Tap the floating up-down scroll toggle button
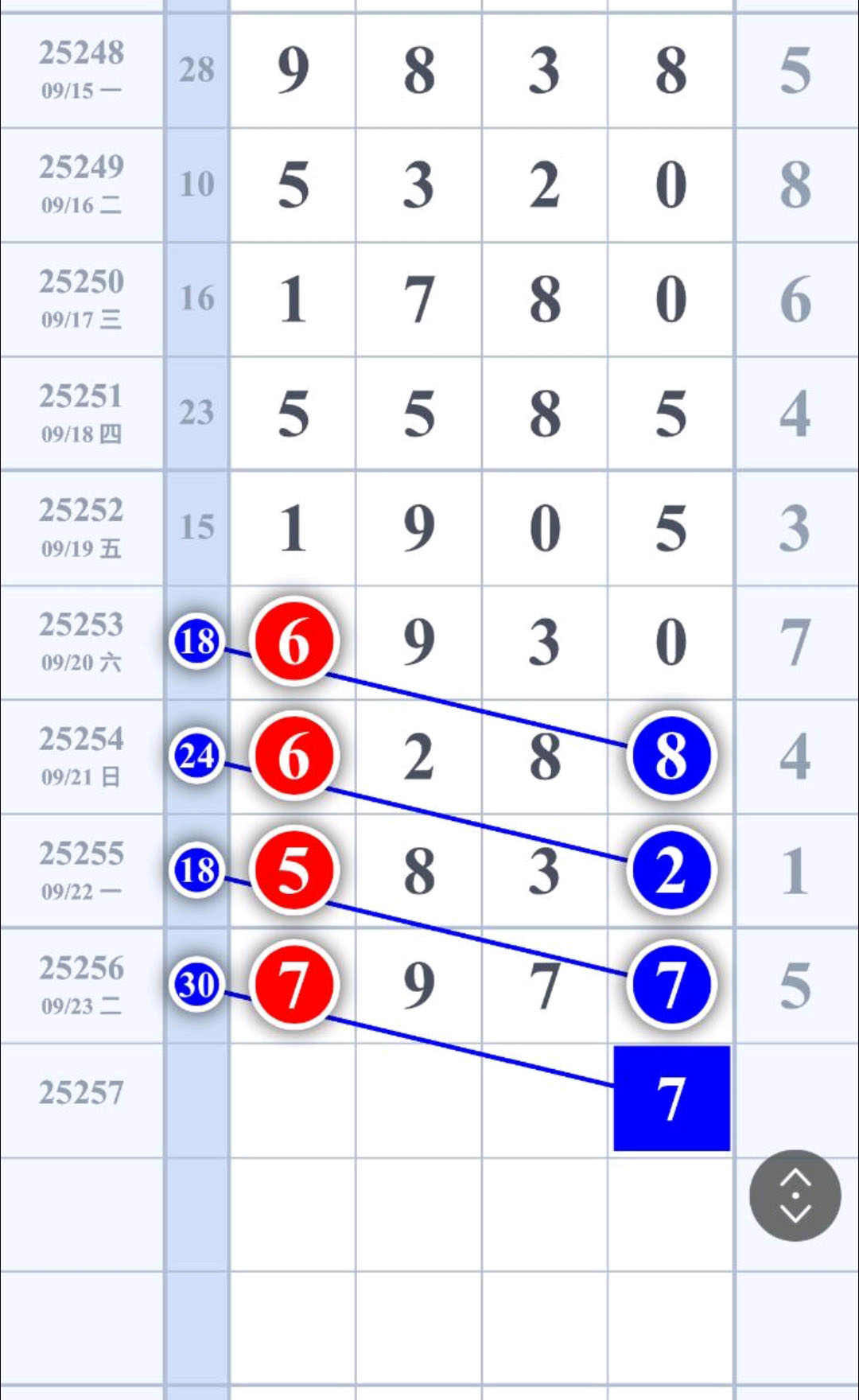The width and height of the screenshot is (859, 1400). click(795, 1196)
